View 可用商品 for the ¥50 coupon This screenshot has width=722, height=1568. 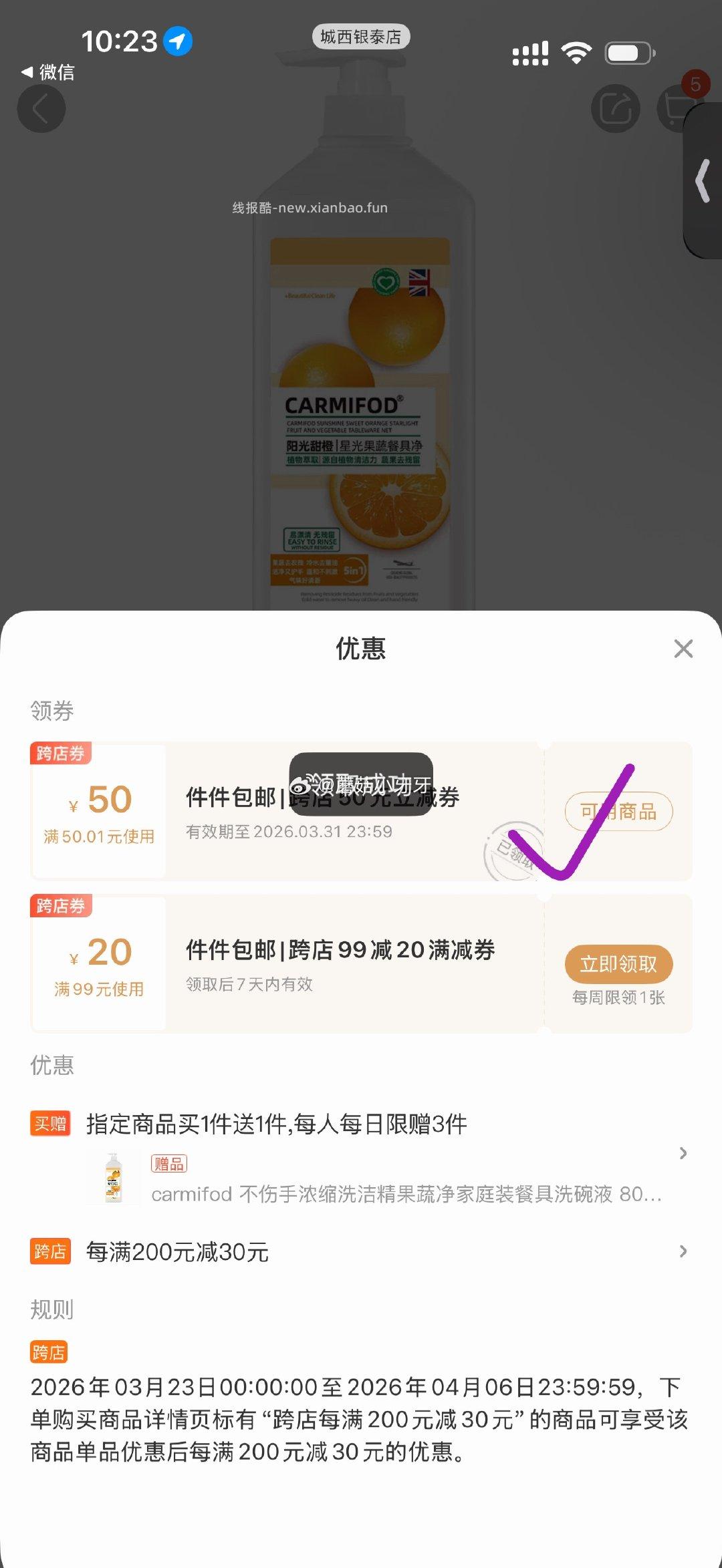click(618, 811)
